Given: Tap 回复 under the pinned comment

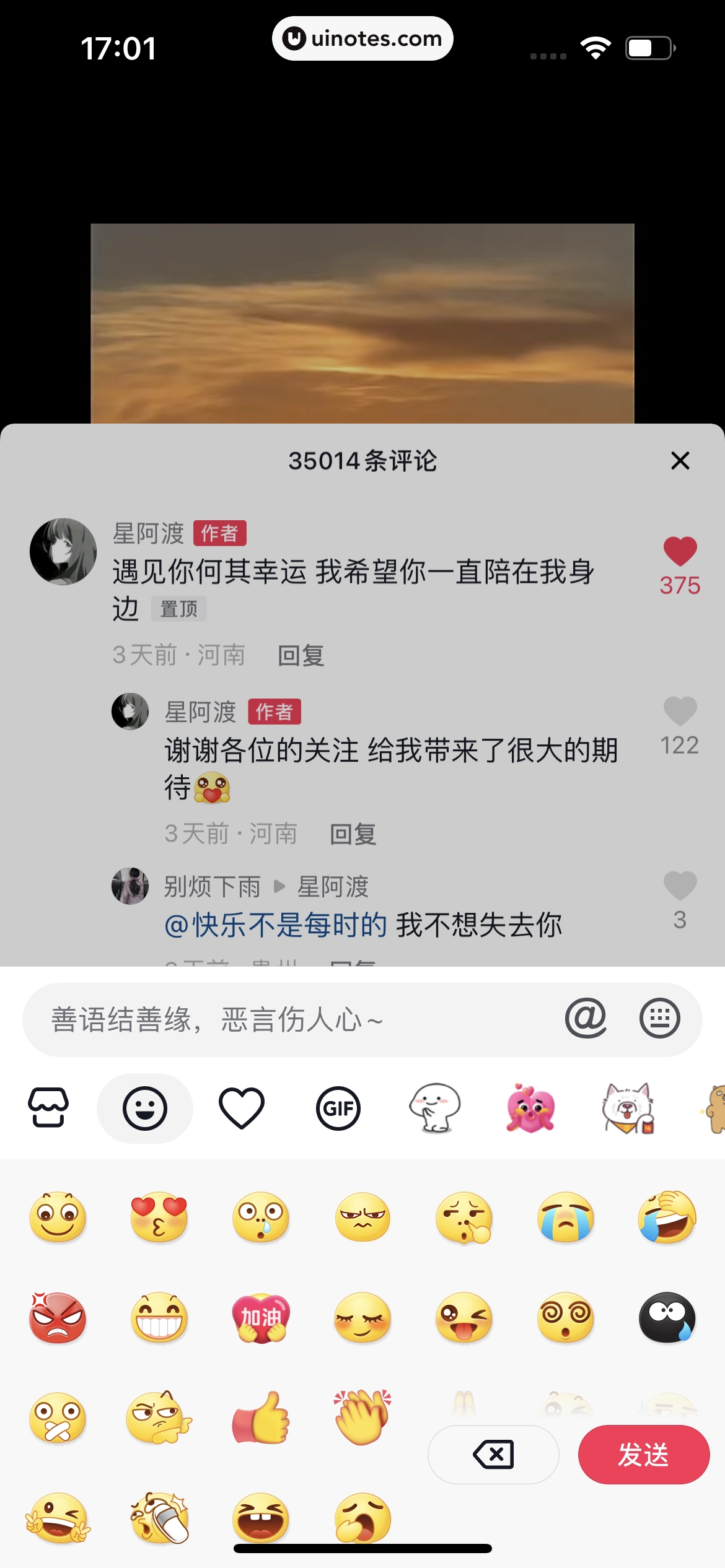Looking at the screenshot, I should tap(301, 655).
